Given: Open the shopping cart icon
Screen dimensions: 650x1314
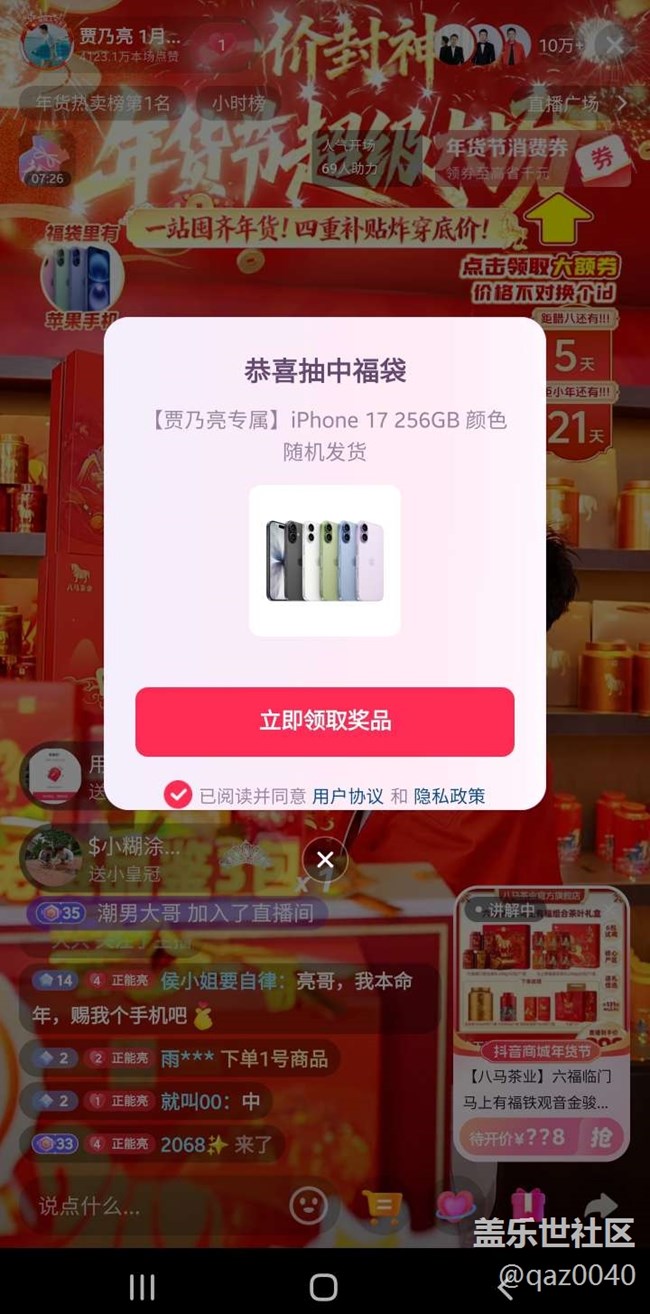Looking at the screenshot, I should (x=381, y=1205).
